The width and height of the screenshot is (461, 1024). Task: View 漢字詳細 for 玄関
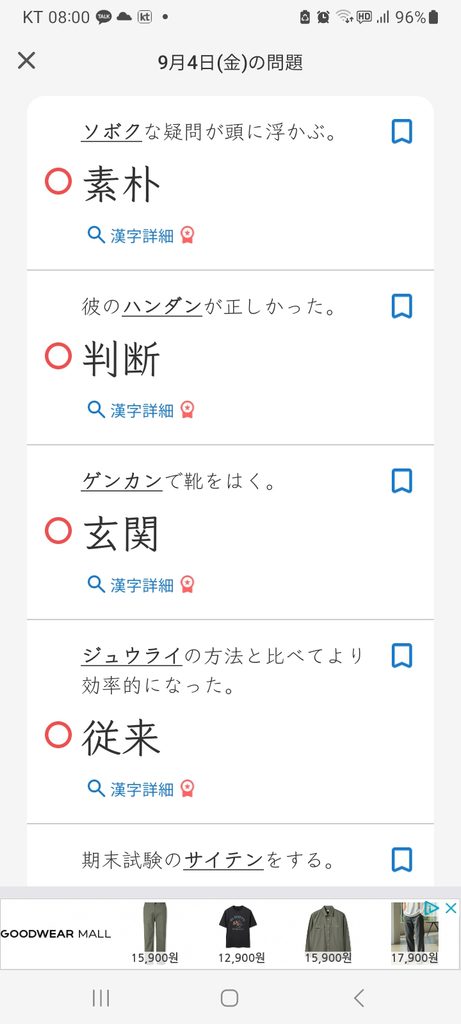pyautogui.click(x=141, y=584)
